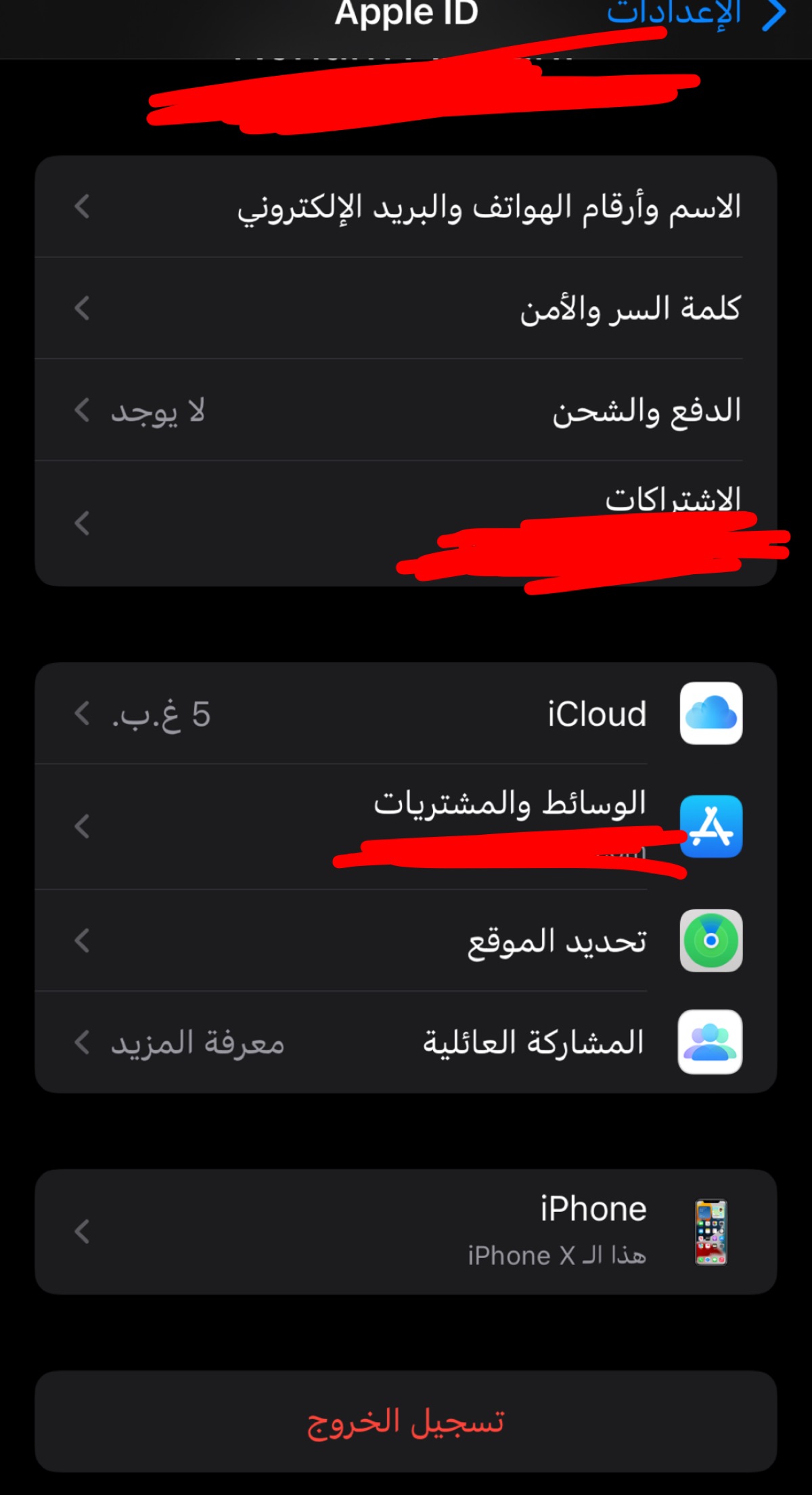
Task: Open المشاركة العائلية family sharing
Action: (406, 1042)
